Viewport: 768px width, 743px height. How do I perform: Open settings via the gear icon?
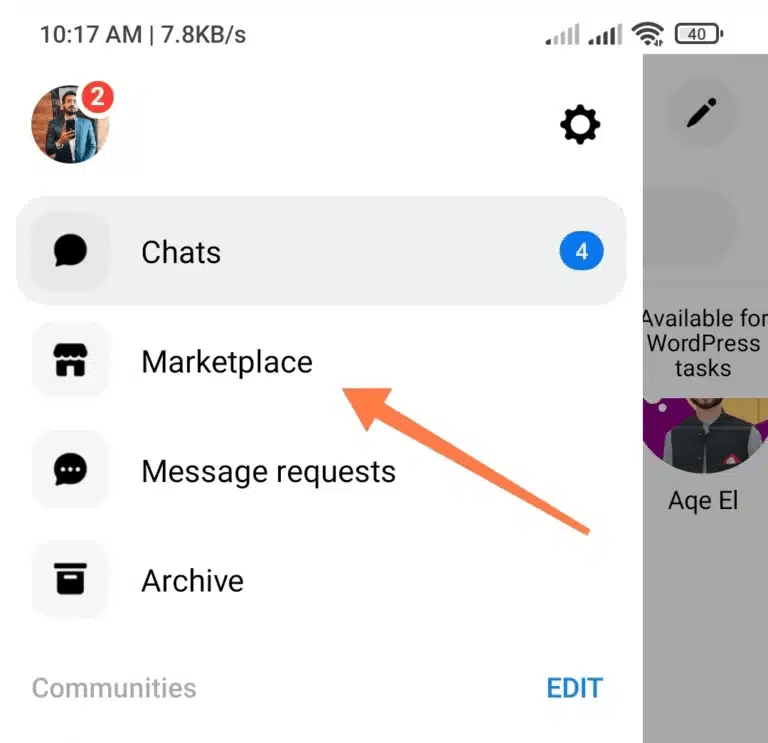point(580,125)
